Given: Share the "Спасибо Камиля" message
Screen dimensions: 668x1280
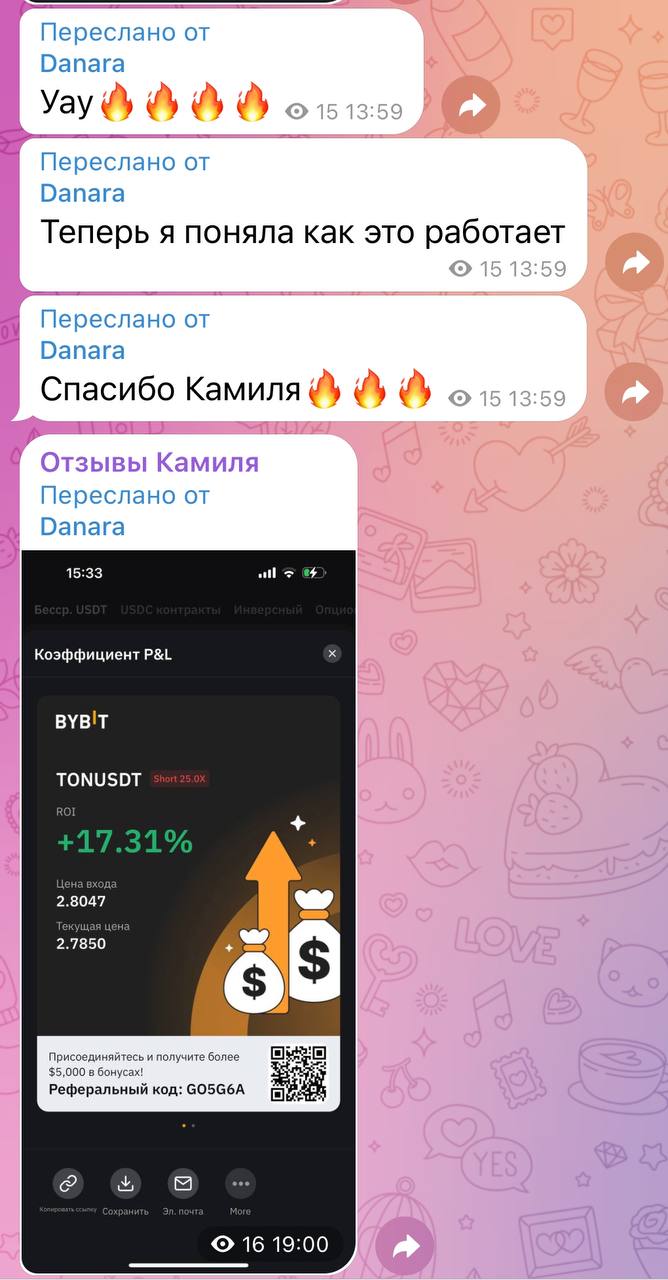Looking at the screenshot, I should click(x=635, y=393).
